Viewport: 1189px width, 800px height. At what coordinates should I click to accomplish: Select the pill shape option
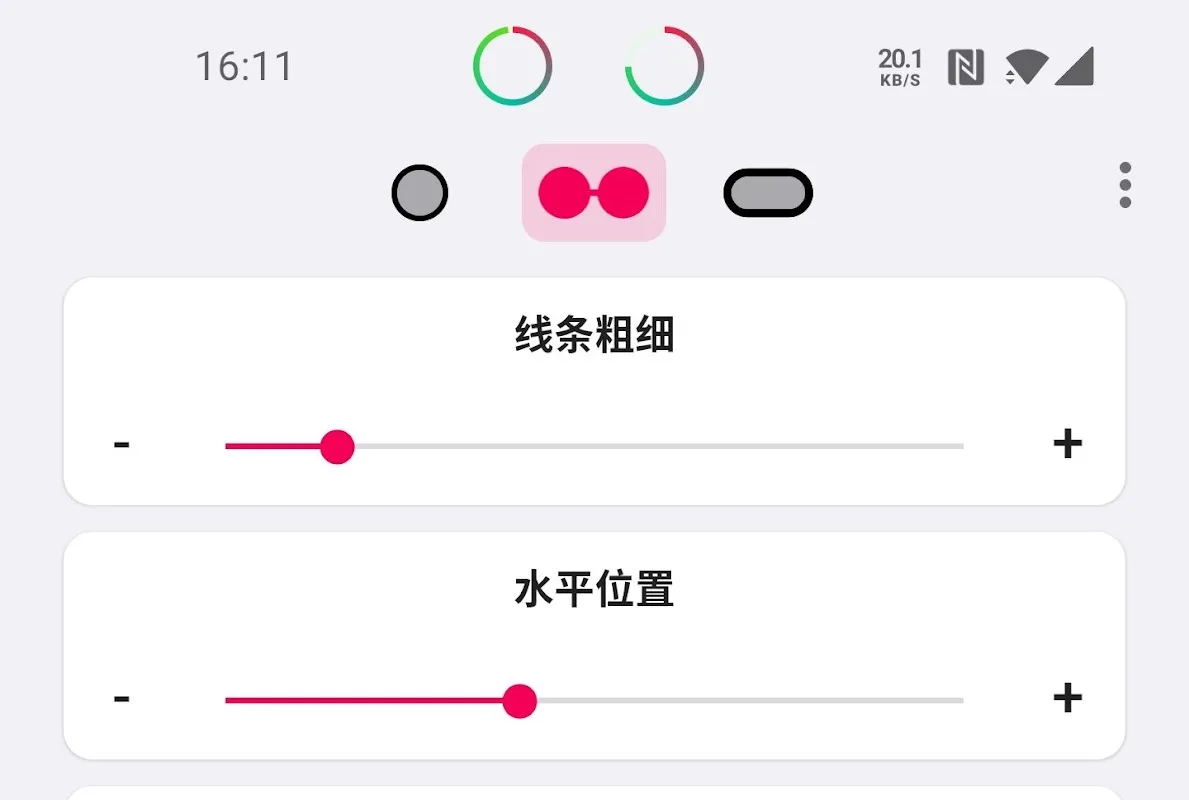(768, 193)
